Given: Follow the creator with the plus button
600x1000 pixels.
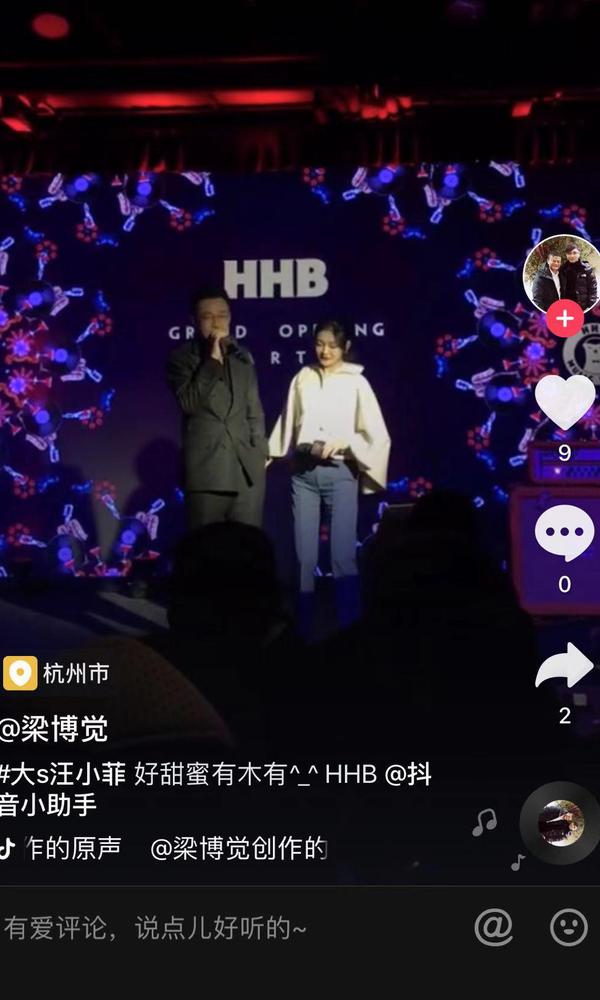Looking at the screenshot, I should click(564, 318).
